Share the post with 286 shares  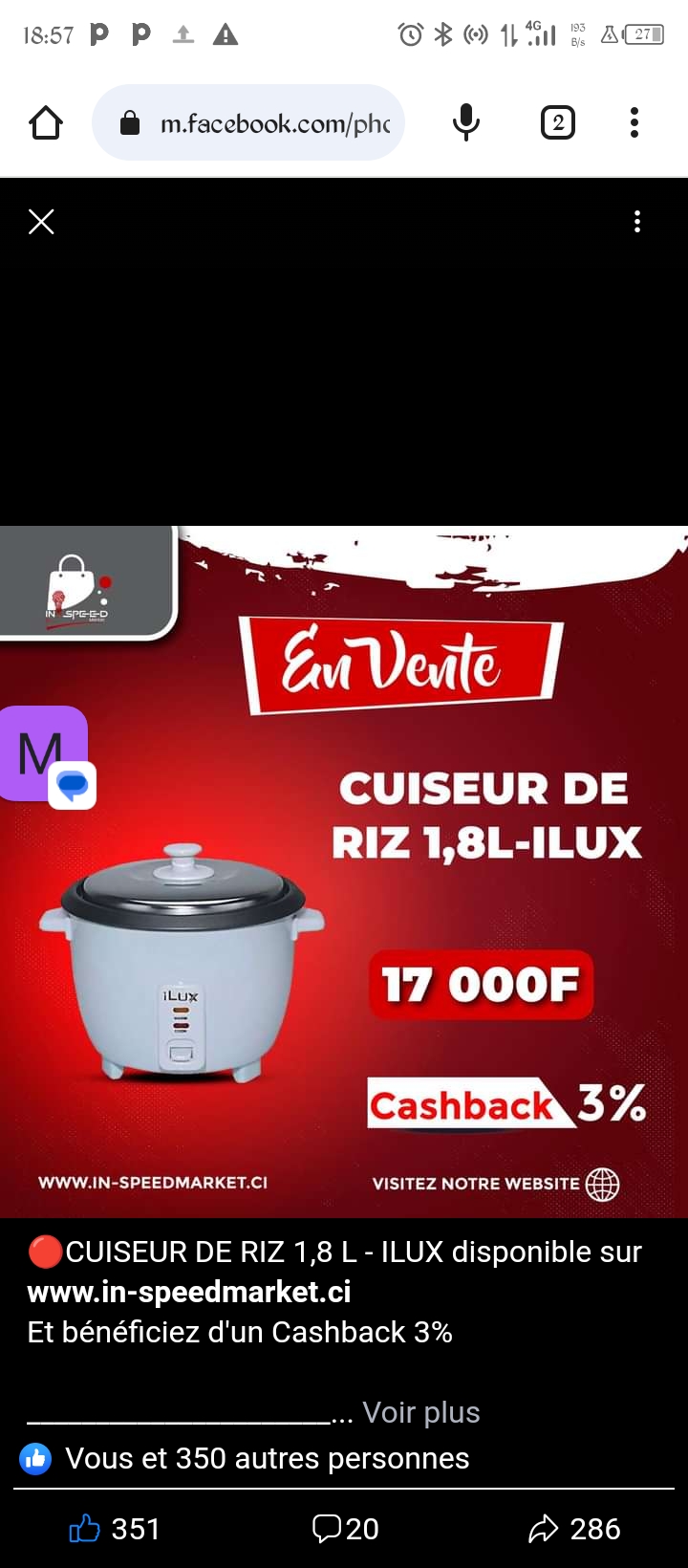click(575, 1529)
